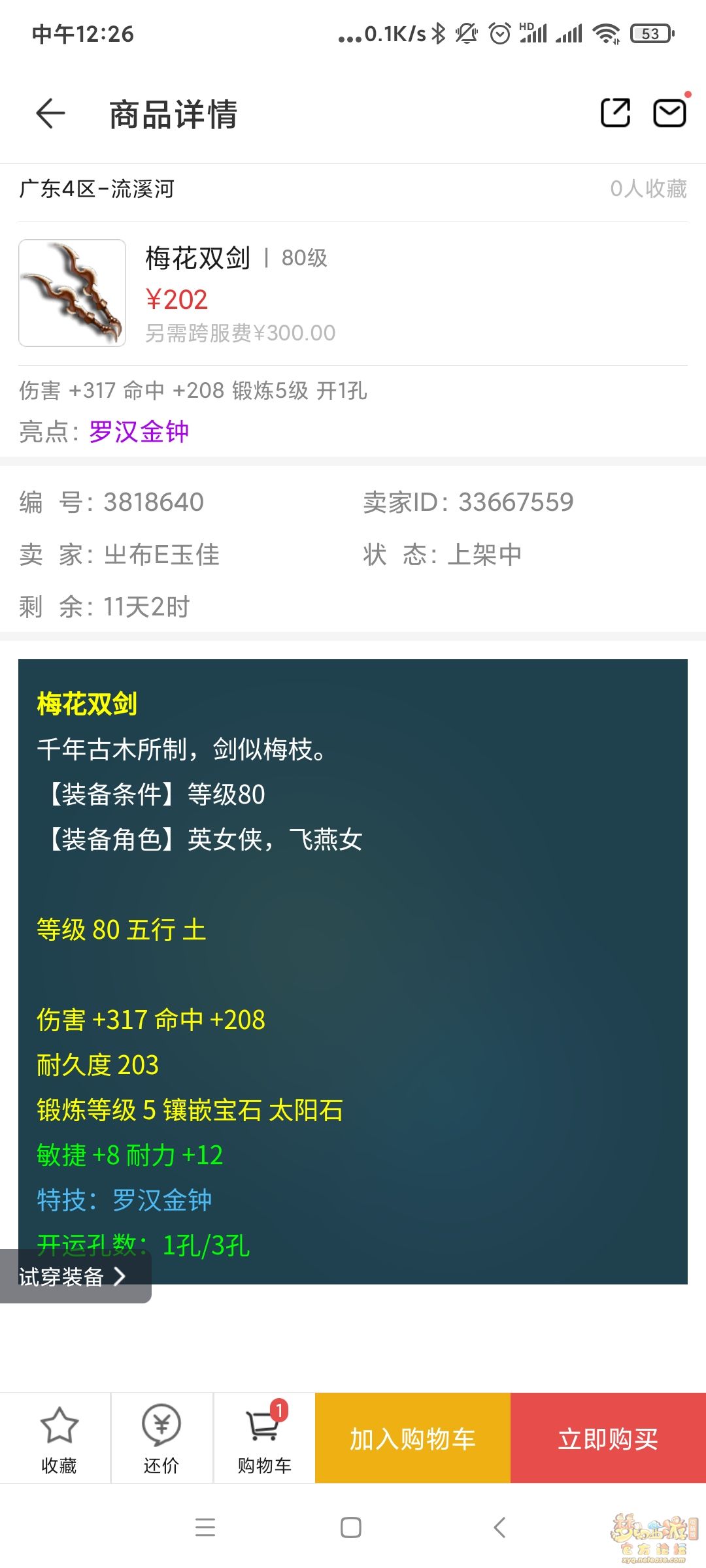This screenshot has height=1568, width=706.
Task: Open recent apps from the navigation bar
Action: click(205, 1527)
